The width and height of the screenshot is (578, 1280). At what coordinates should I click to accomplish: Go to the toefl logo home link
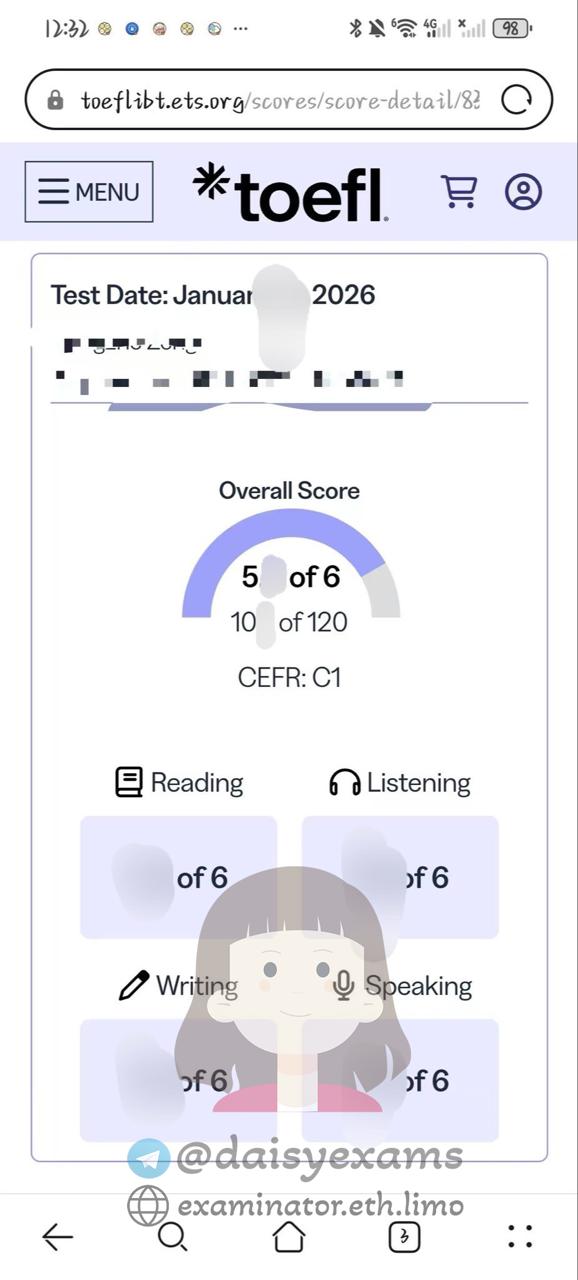[x=290, y=191]
